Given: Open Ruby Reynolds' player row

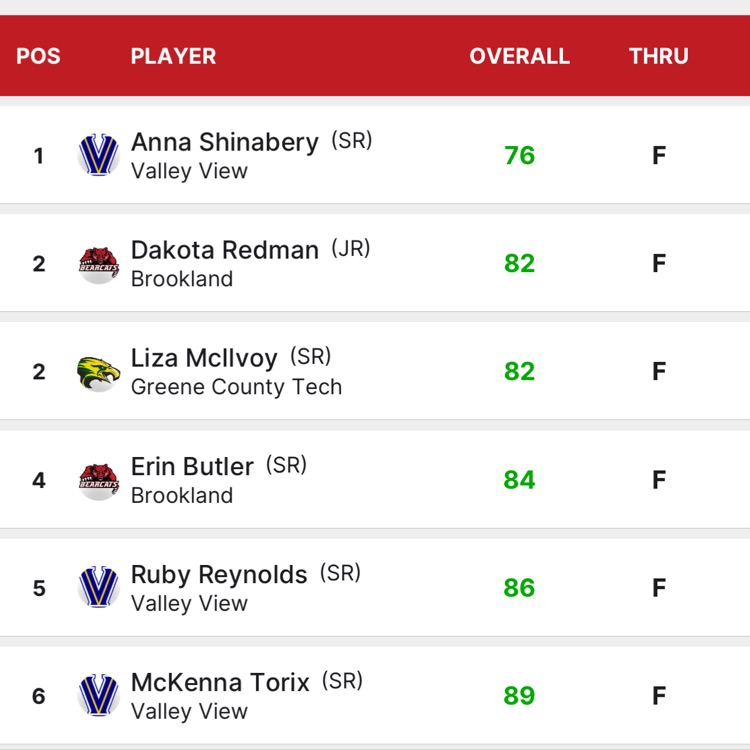Looking at the screenshot, I should (375, 587).
